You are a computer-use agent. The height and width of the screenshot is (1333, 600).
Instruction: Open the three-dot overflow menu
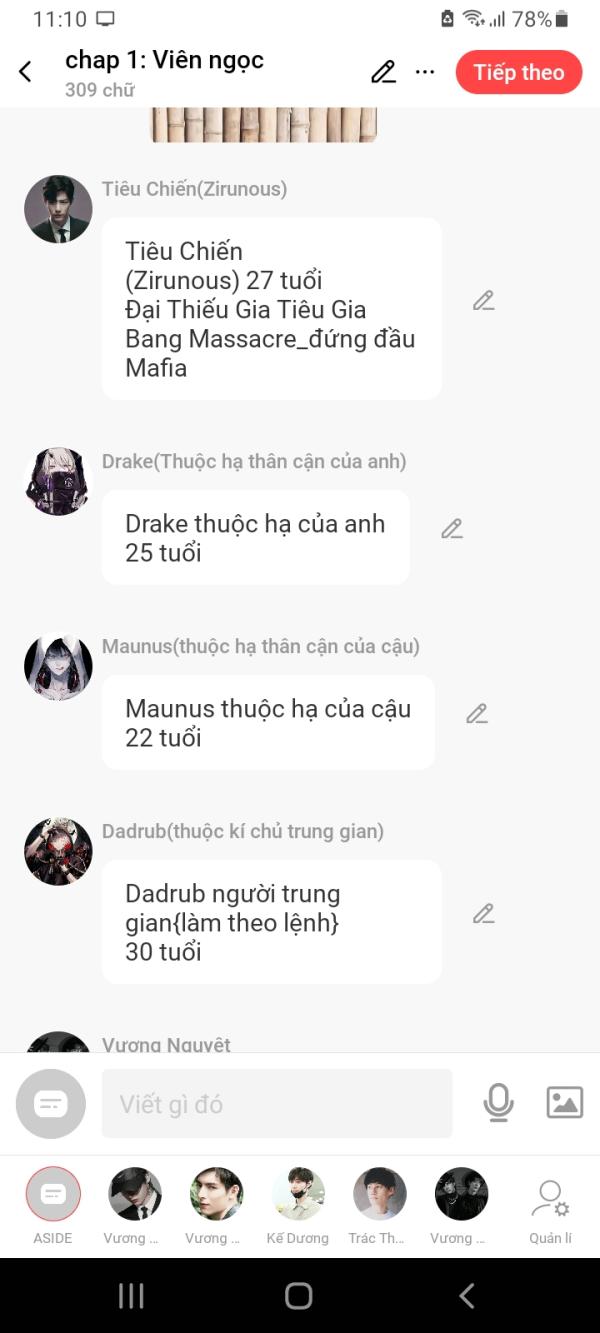pos(425,72)
